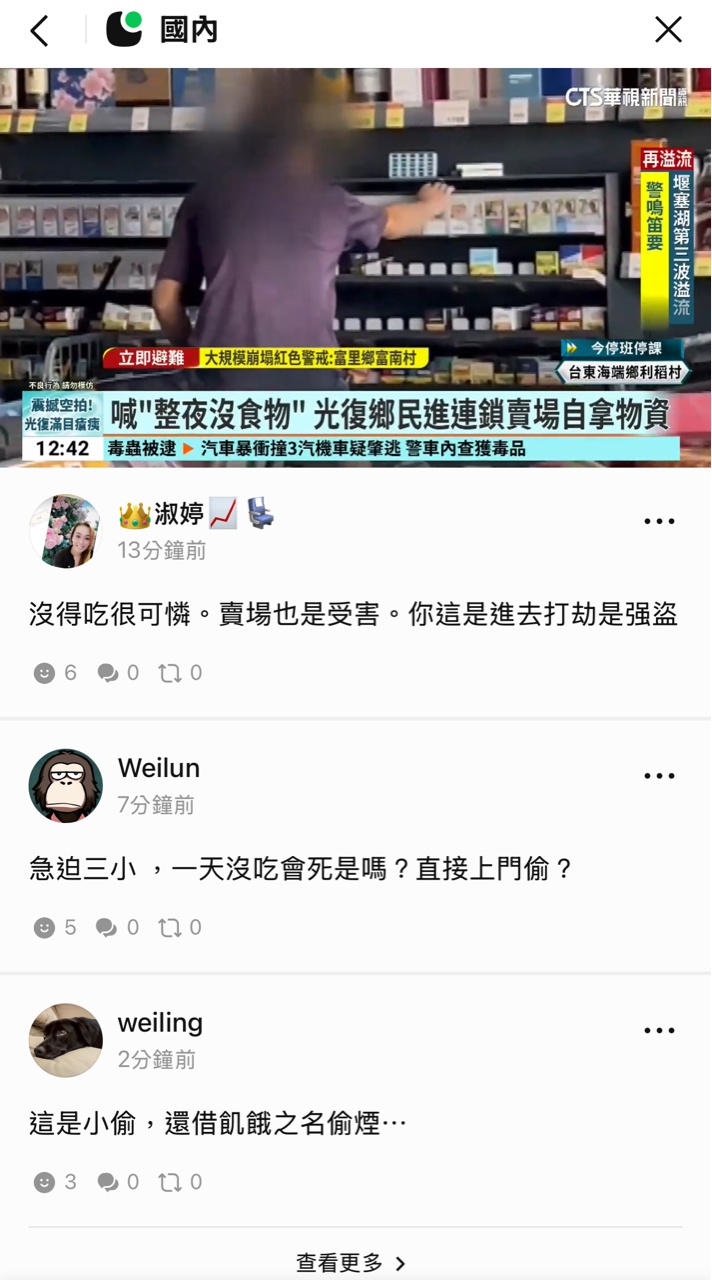Viewport: 712px width, 1280px height.
Task: Open weiling's profile avatar
Action: coord(65,1040)
